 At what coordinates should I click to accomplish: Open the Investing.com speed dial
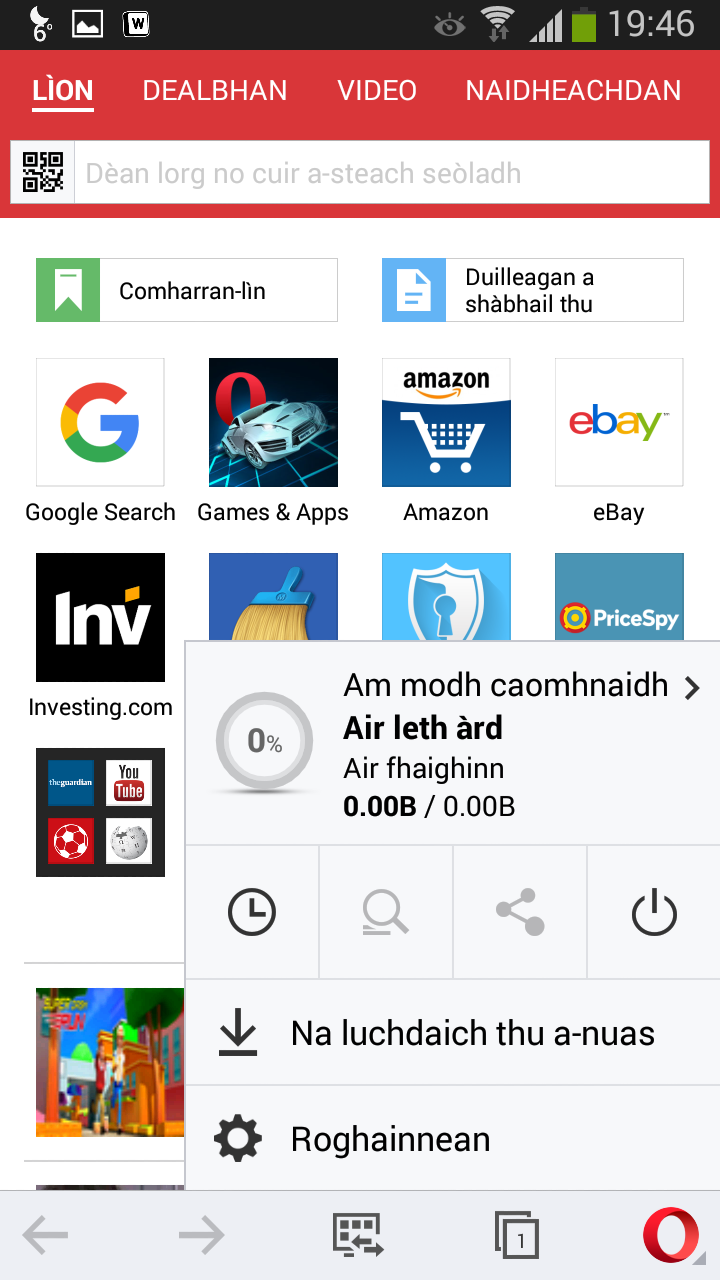100,618
